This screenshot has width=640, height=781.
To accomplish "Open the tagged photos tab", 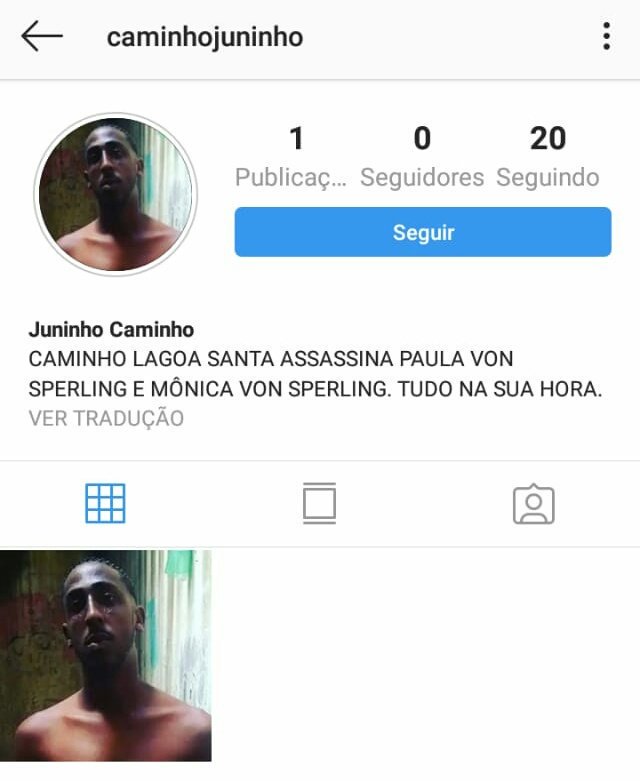I will click(533, 504).
